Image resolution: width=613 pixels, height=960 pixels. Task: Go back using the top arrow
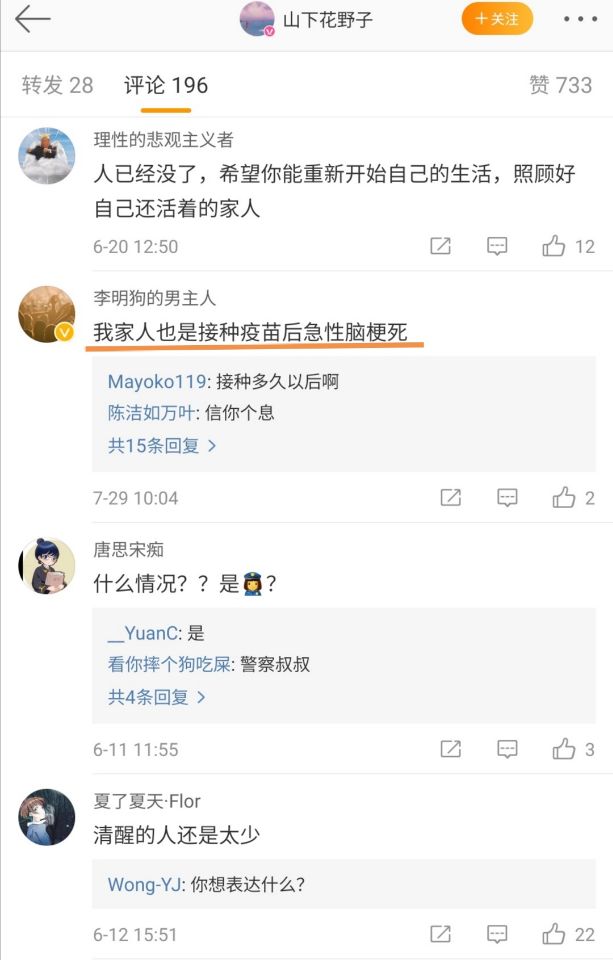pos(32,19)
